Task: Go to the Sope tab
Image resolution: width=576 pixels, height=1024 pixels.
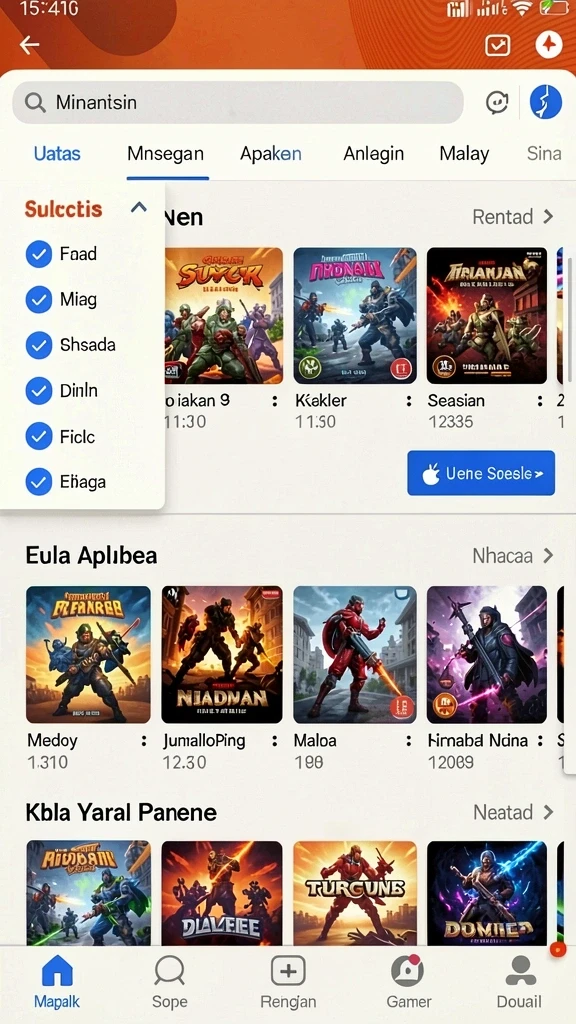Action: (170, 982)
